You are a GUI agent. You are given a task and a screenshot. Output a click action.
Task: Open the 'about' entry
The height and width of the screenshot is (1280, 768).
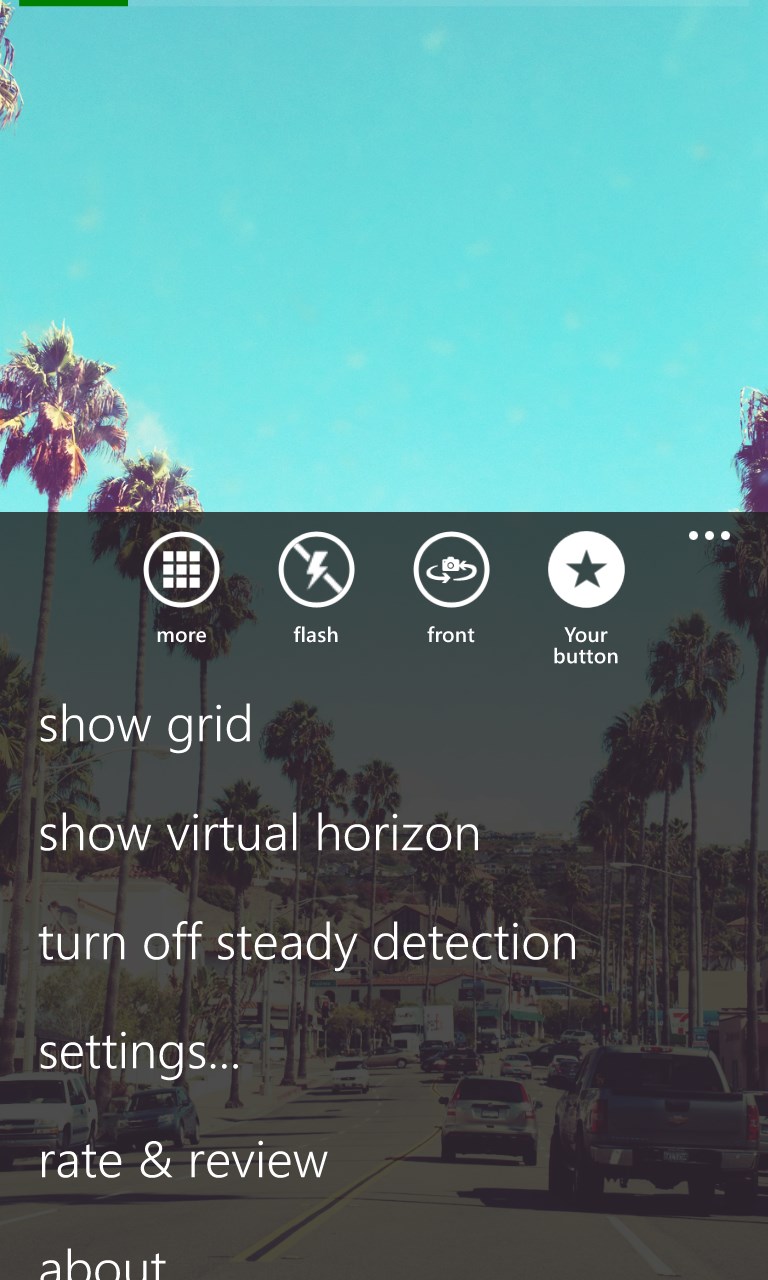[x=103, y=1262]
